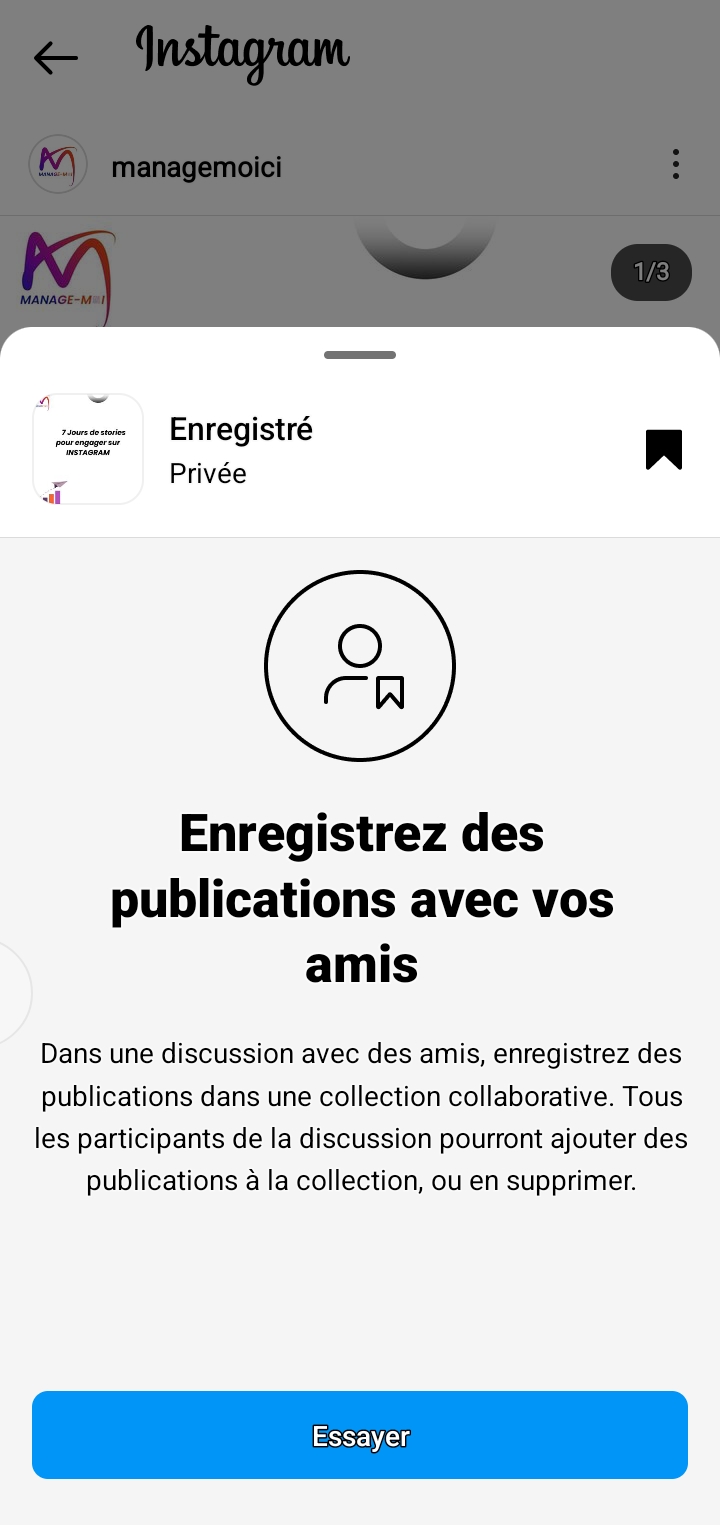View the managemoici profile
Image resolution: width=720 pixels, height=1525 pixels.
(x=196, y=167)
